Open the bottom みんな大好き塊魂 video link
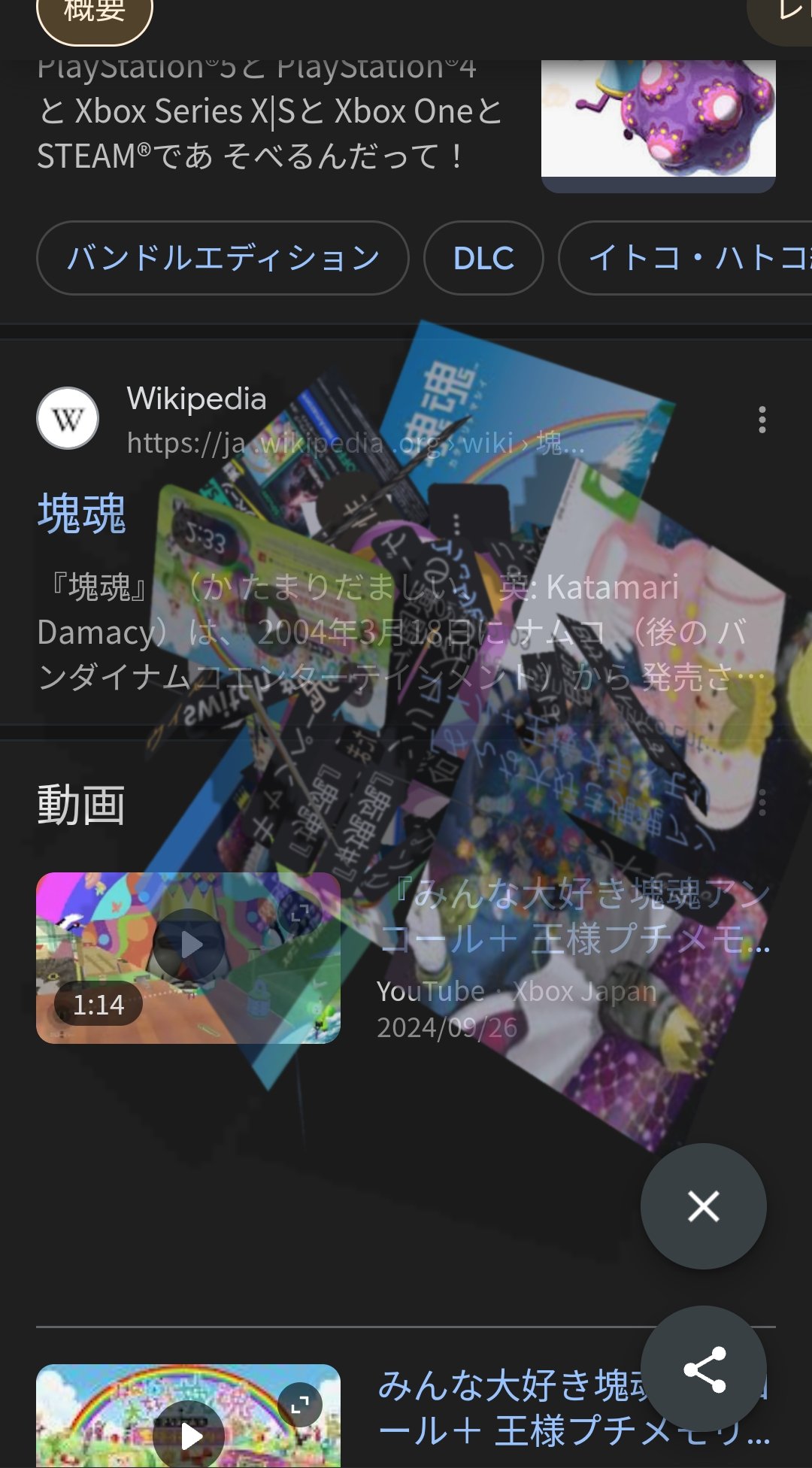The height and width of the screenshot is (1468, 812). (511, 1406)
